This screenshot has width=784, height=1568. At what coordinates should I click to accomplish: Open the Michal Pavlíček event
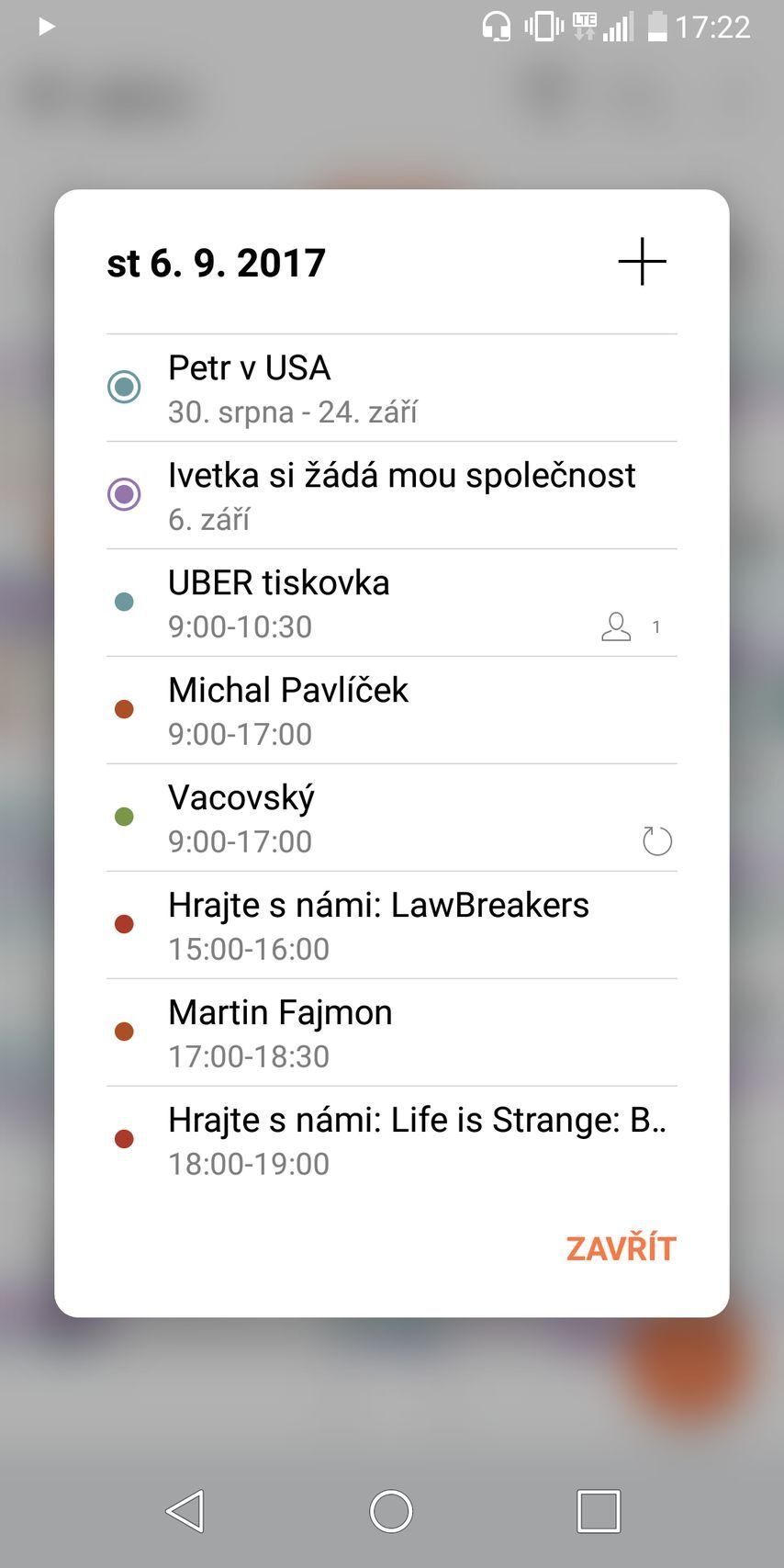(391, 710)
